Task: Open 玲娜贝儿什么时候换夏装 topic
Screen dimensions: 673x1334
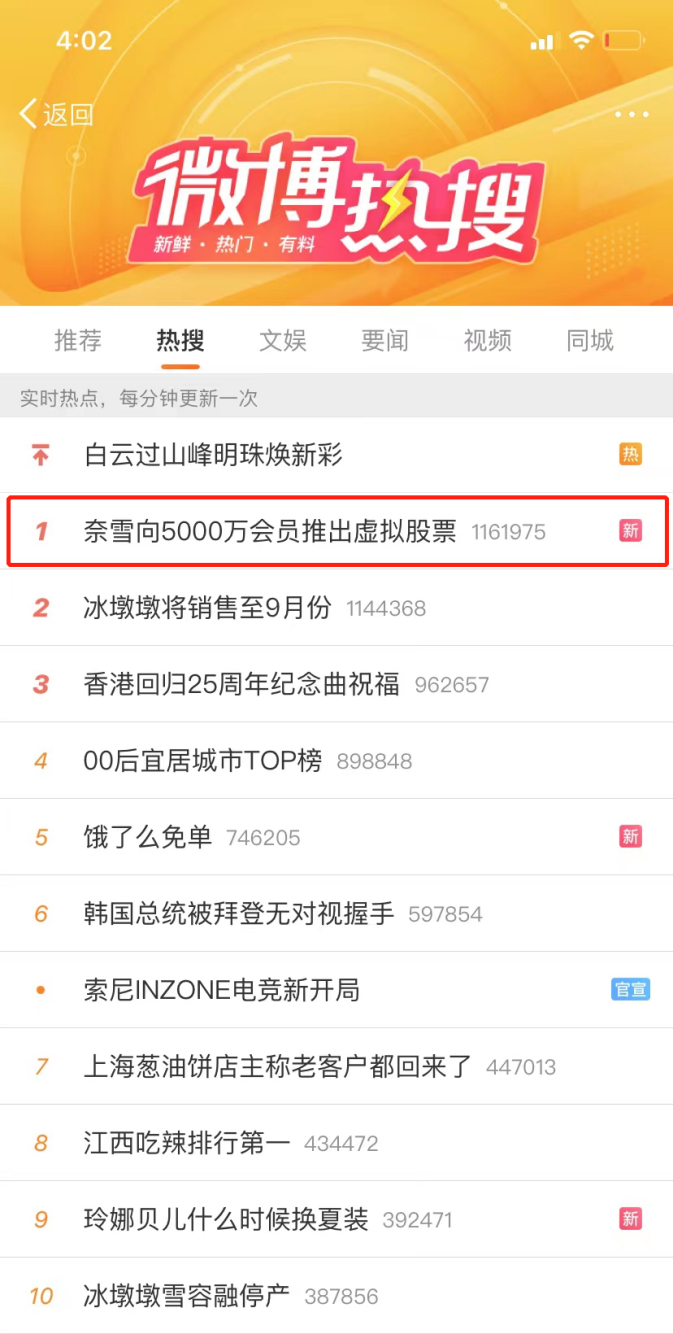Action: tap(226, 1220)
